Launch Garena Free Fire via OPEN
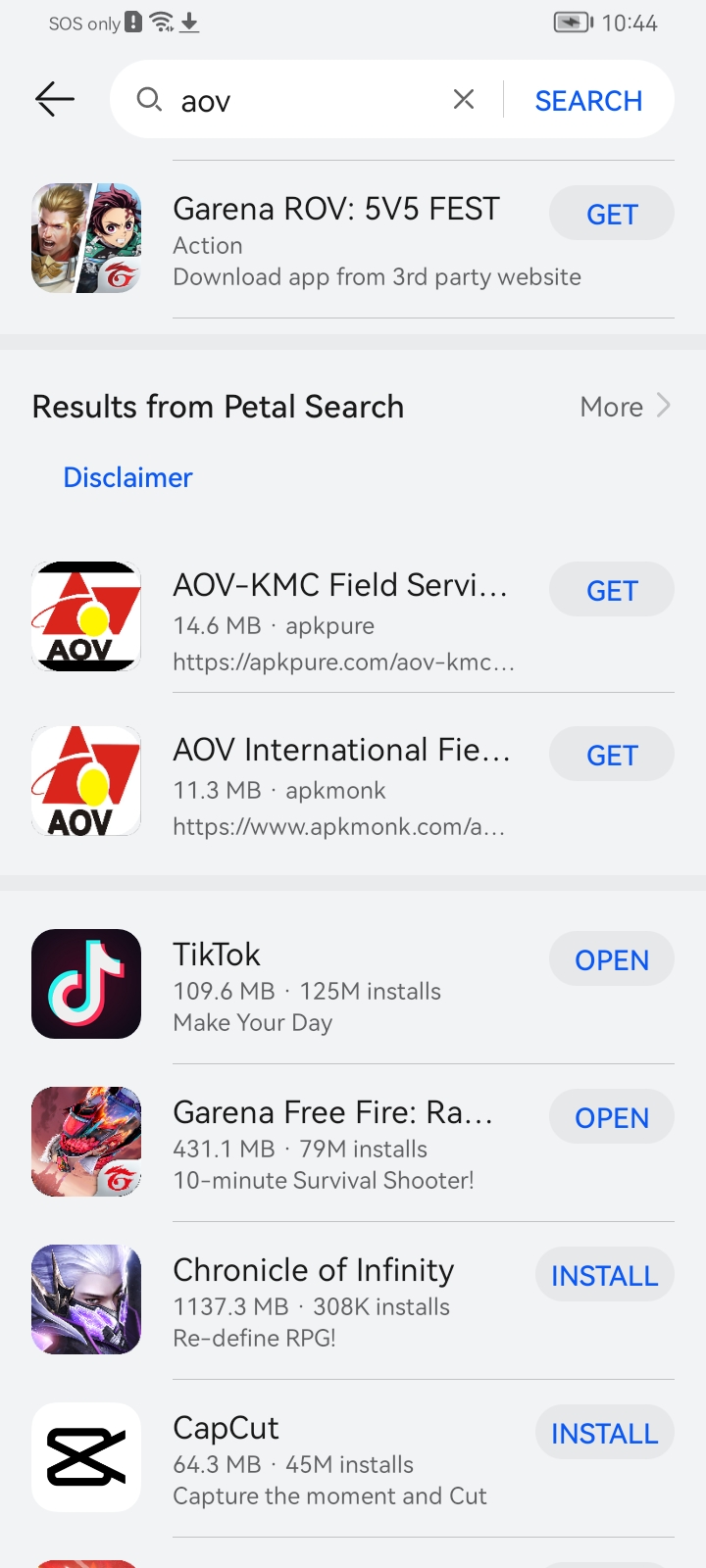706x1568 pixels. click(611, 1117)
